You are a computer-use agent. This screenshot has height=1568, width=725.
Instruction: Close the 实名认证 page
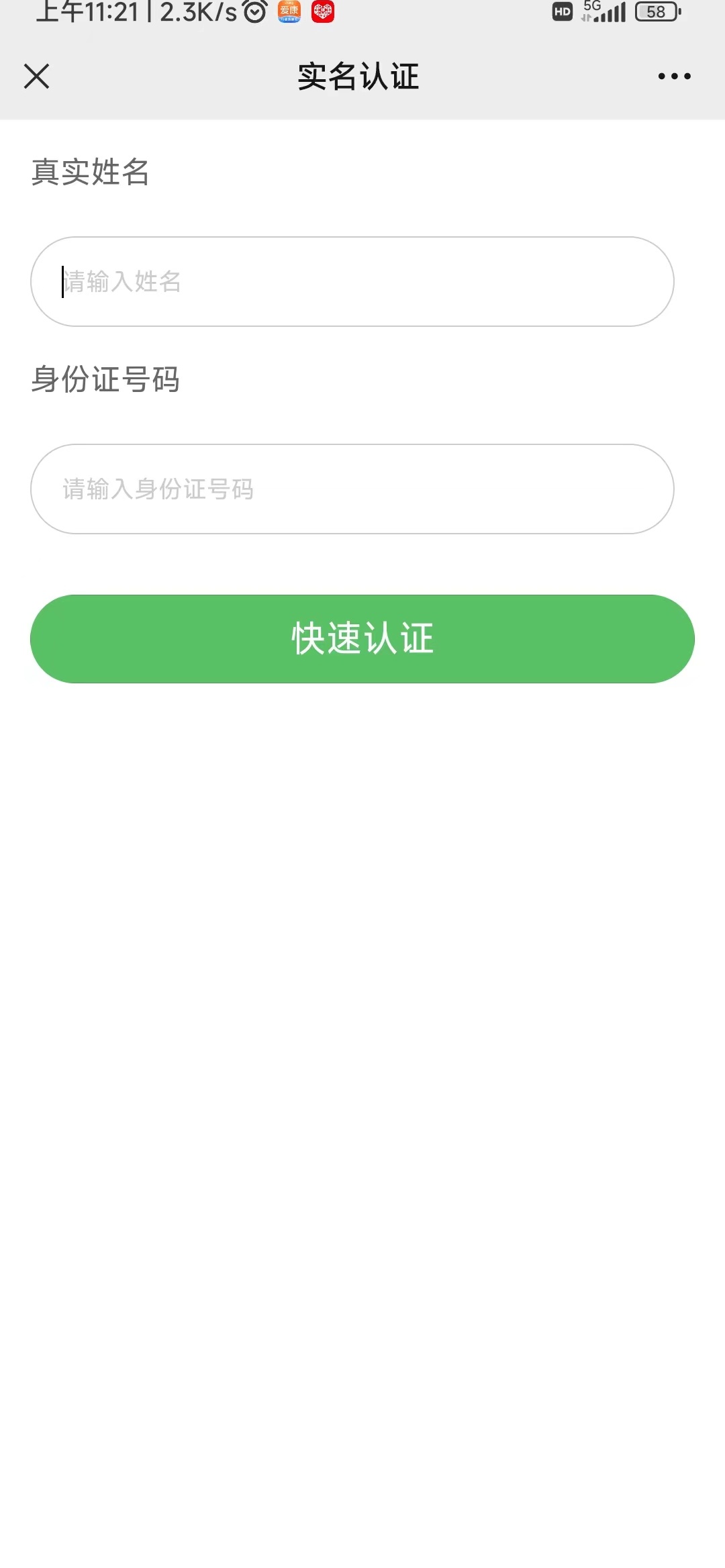tap(37, 77)
